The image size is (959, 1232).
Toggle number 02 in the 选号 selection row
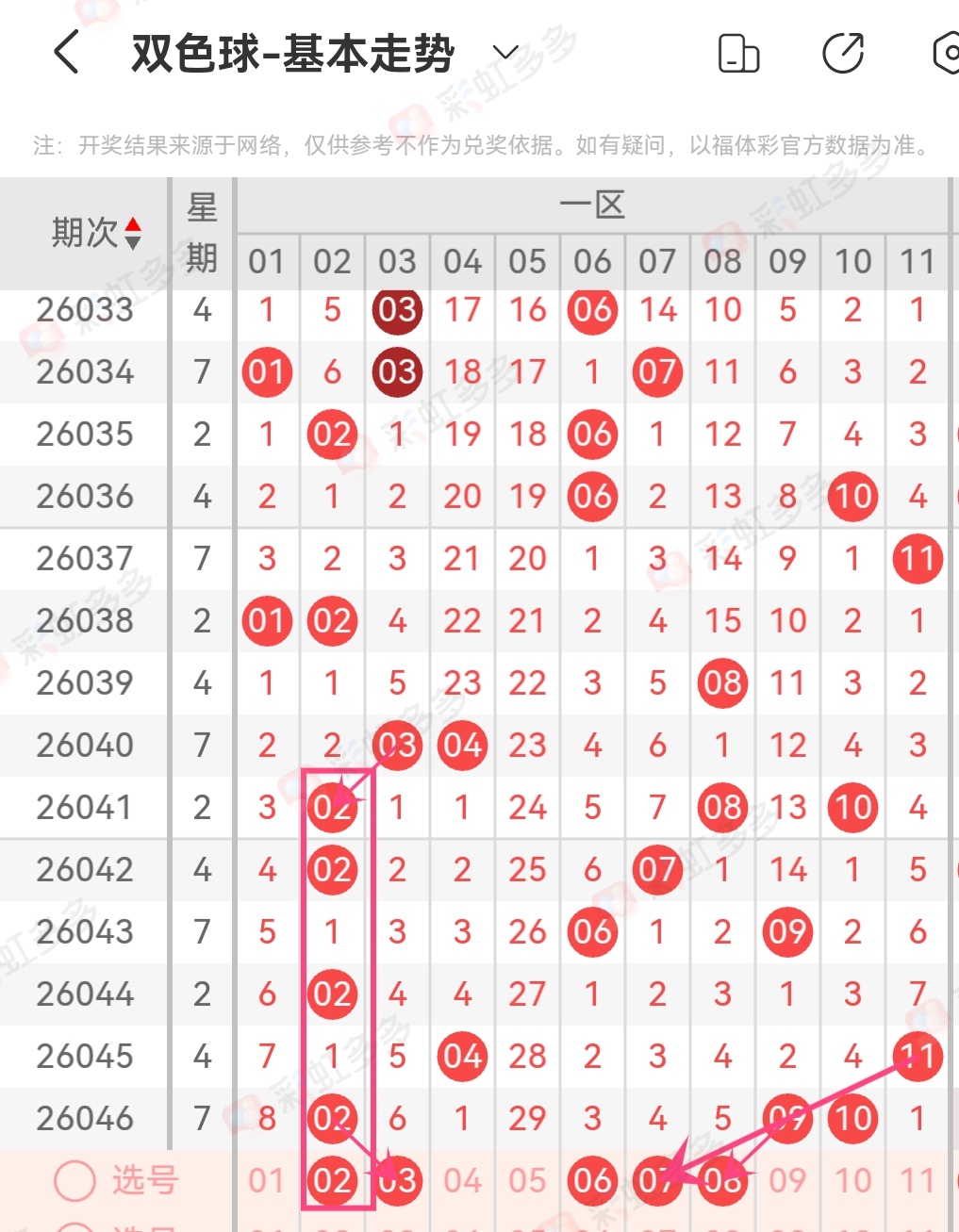(x=332, y=1180)
